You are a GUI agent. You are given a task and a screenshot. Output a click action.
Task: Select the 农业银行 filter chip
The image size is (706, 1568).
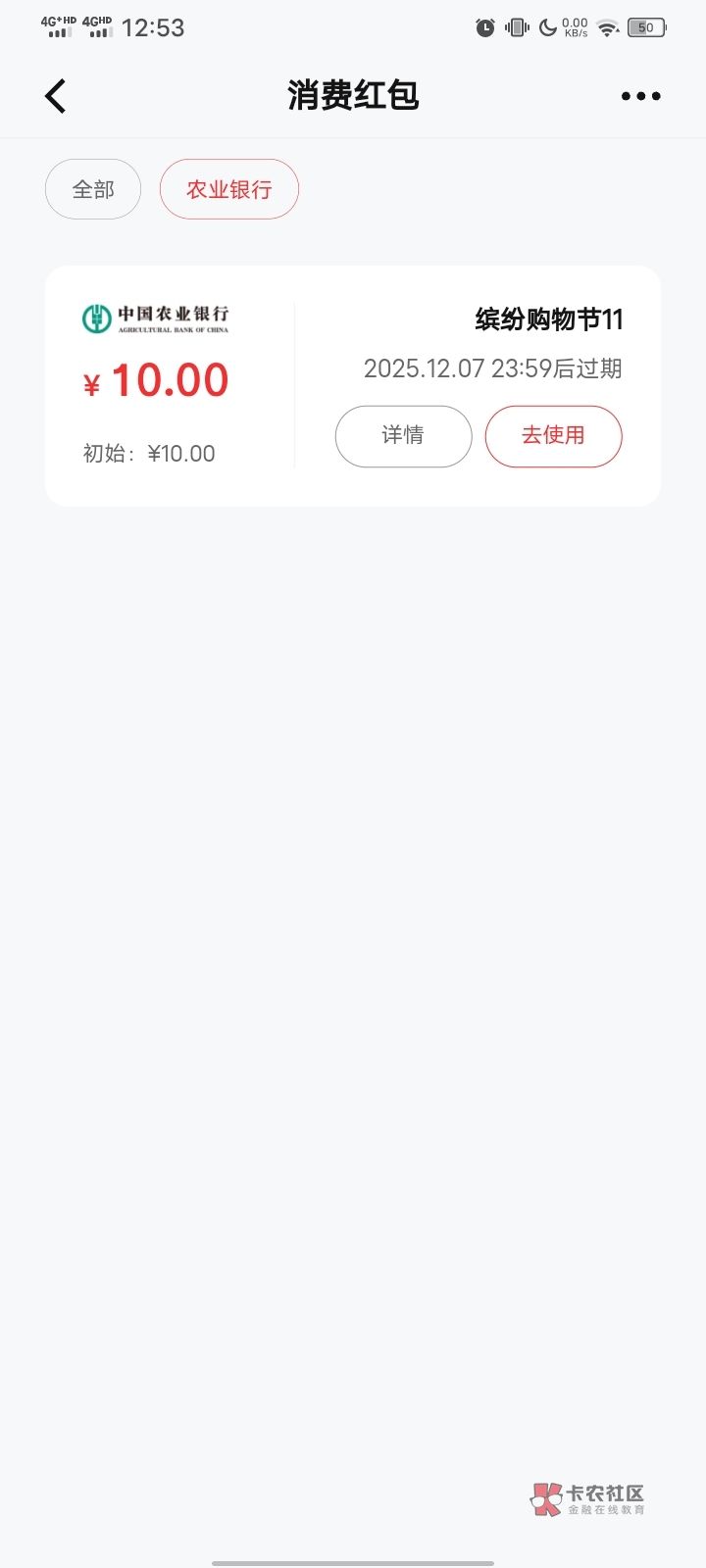229,189
